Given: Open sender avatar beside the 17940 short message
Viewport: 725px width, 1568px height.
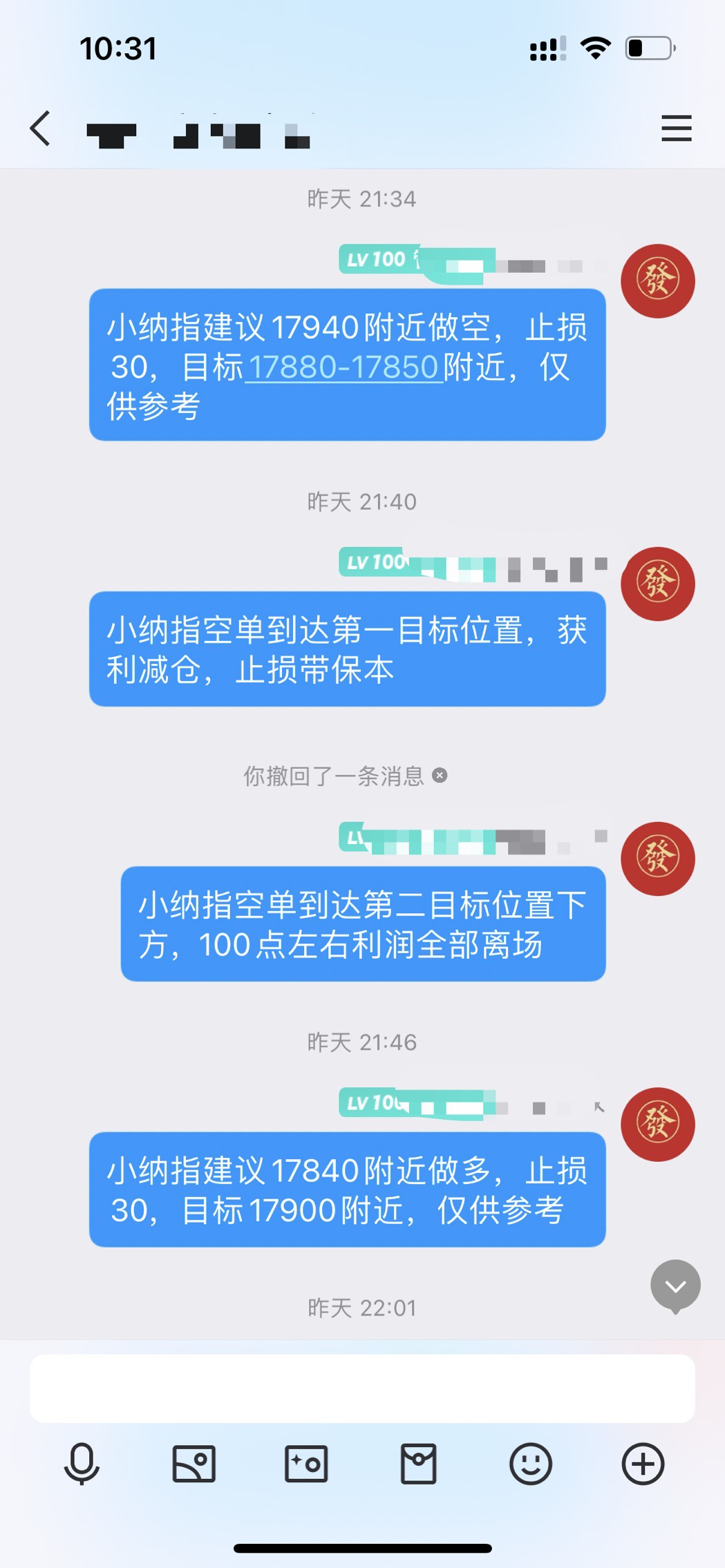Looking at the screenshot, I should point(657,281).
